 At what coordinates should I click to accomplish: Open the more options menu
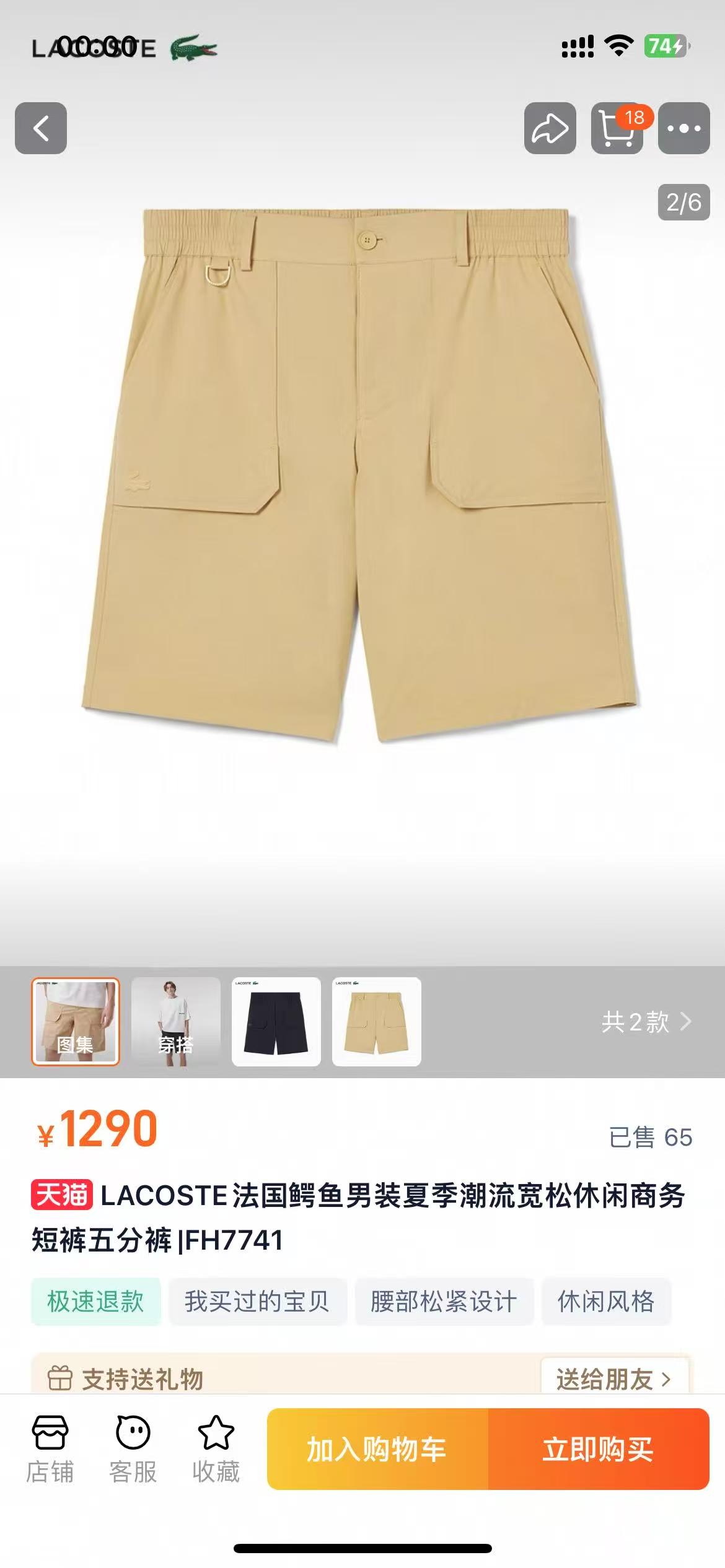[x=683, y=128]
